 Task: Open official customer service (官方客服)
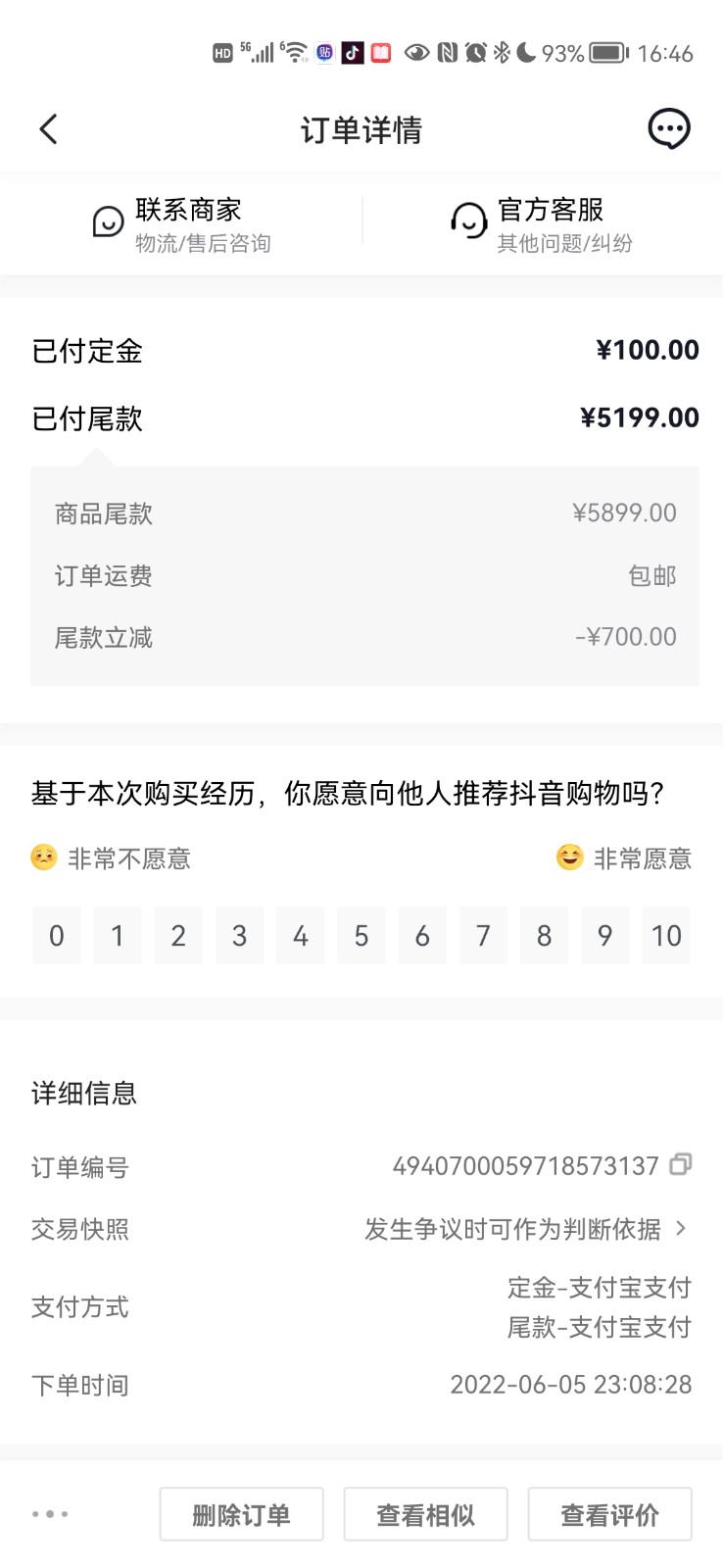click(x=542, y=224)
